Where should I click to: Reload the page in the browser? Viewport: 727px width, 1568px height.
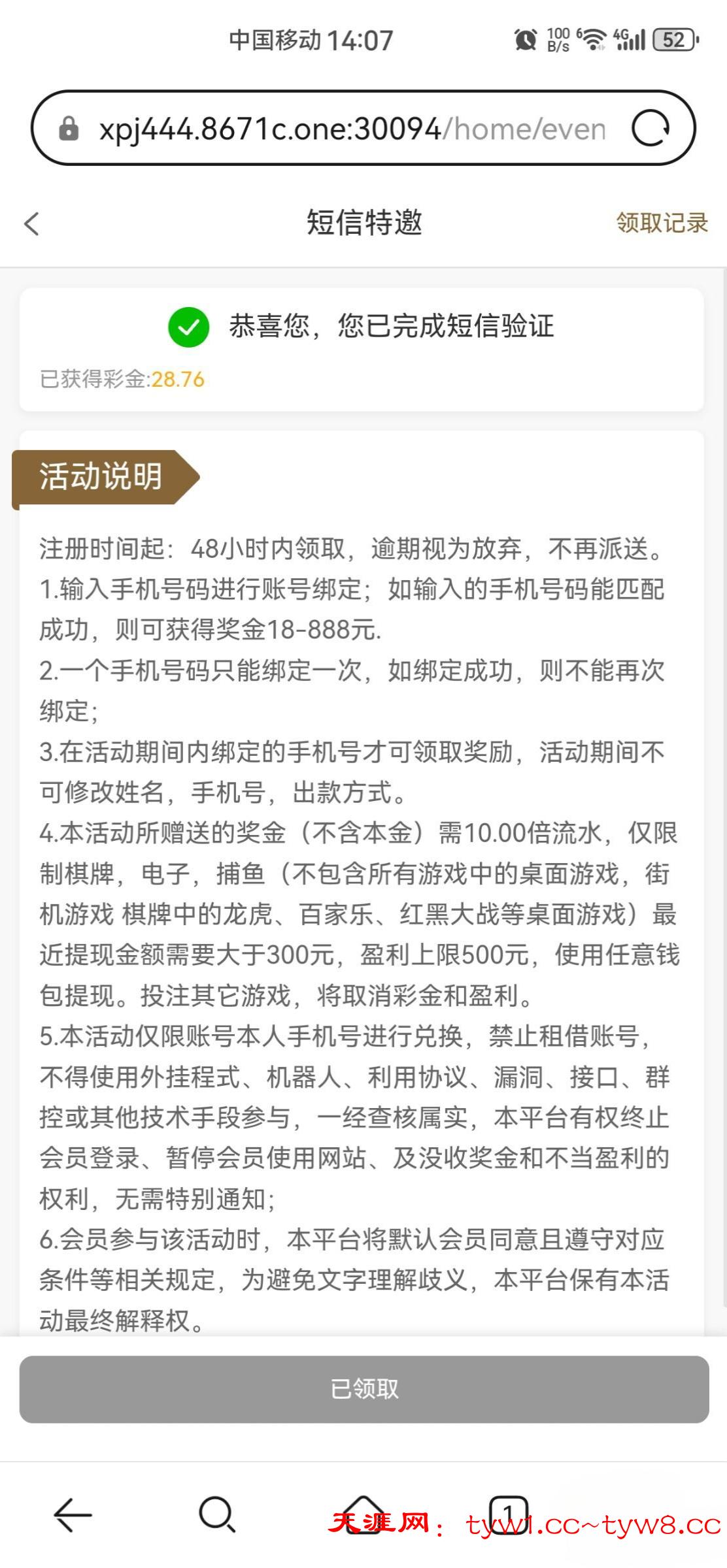coord(650,128)
